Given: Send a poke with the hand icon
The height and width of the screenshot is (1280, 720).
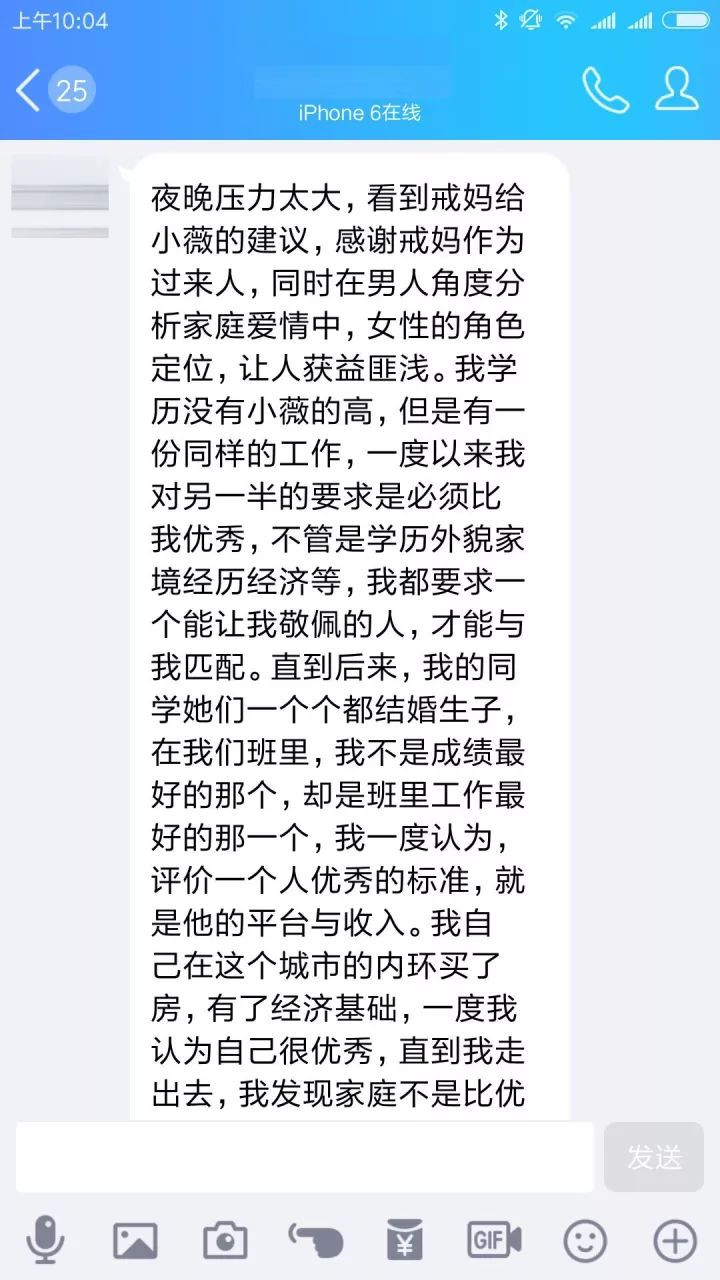Looking at the screenshot, I should [x=316, y=1241].
